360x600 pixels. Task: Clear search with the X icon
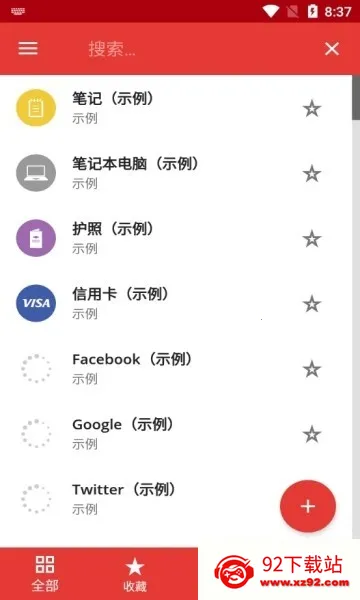(x=331, y=49)
